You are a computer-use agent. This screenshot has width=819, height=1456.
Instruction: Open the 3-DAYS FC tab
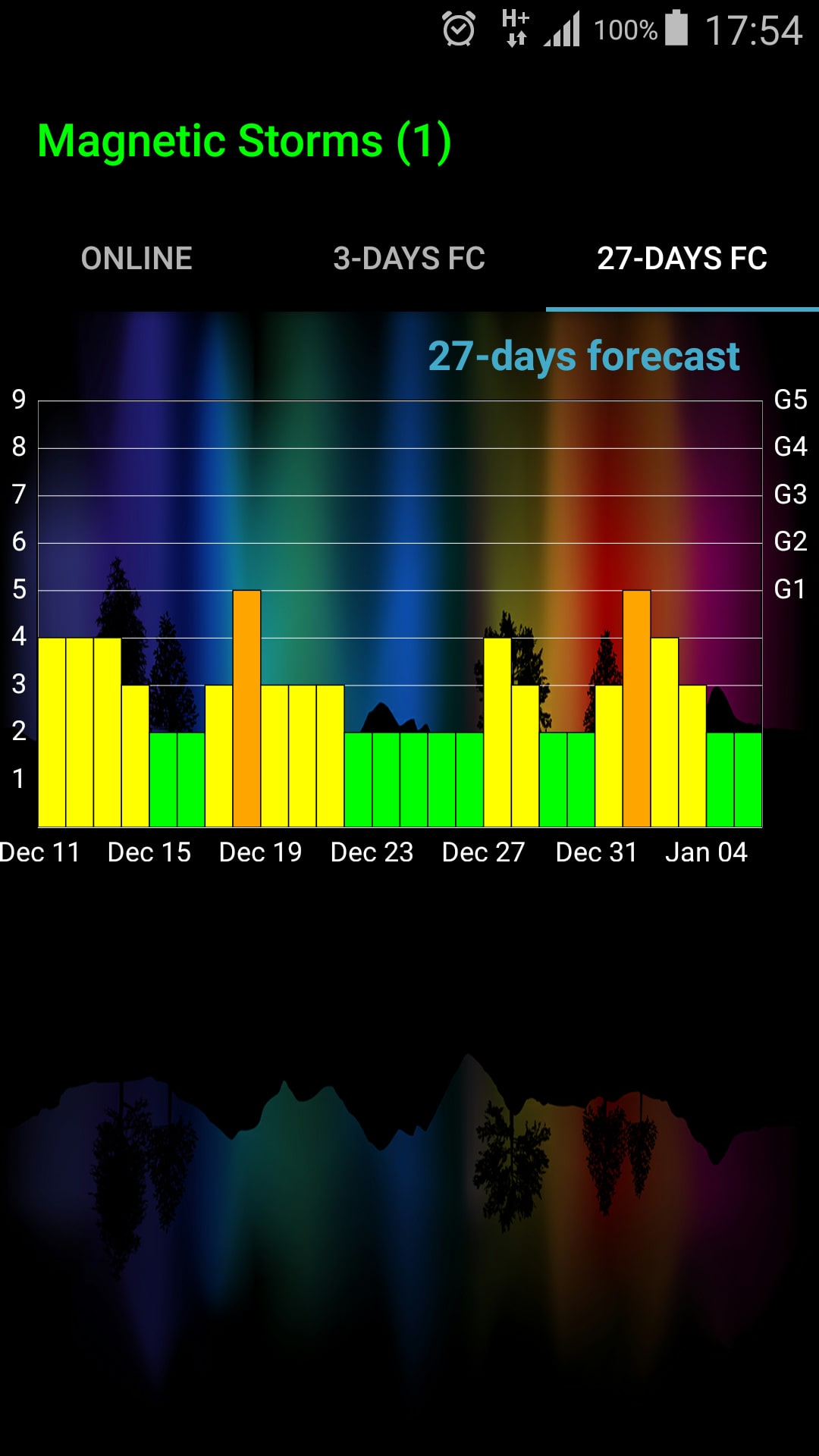409,259
